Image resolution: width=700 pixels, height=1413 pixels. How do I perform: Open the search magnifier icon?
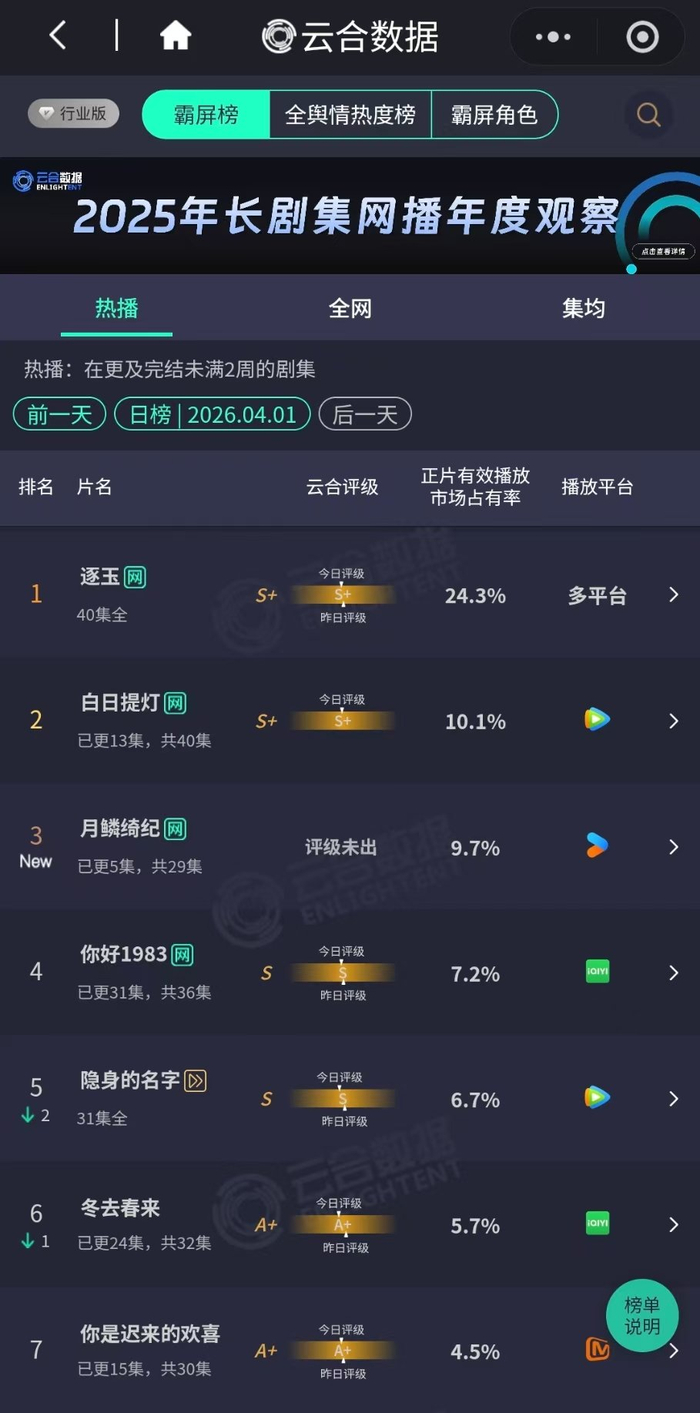point(648,115)
